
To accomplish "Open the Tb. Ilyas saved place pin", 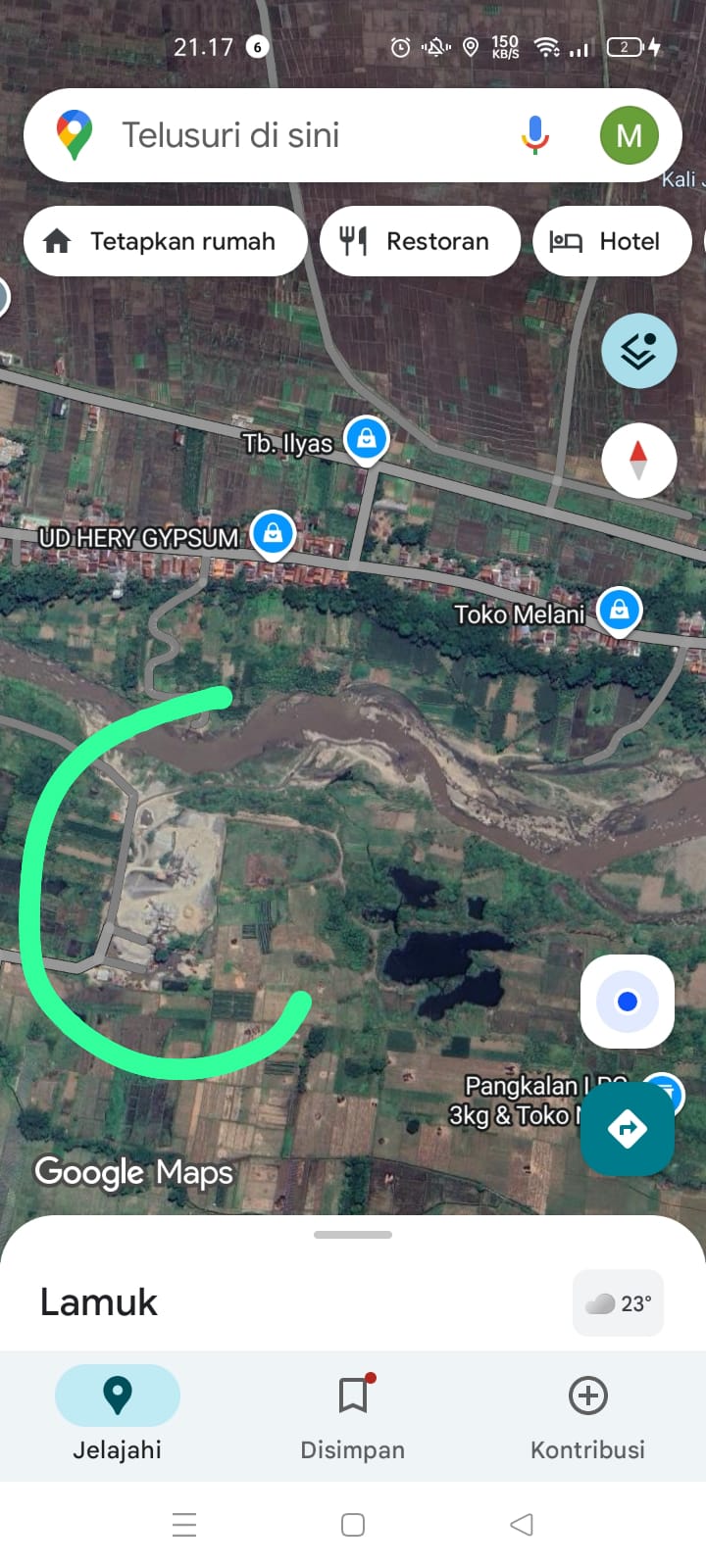I will [x=366, y=440].
